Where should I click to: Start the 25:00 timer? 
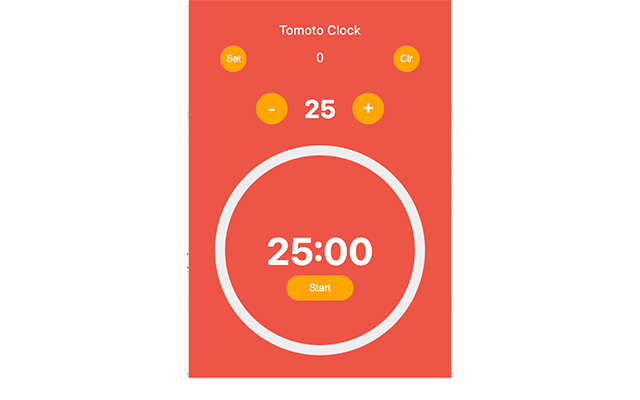(x=320, y=288)
